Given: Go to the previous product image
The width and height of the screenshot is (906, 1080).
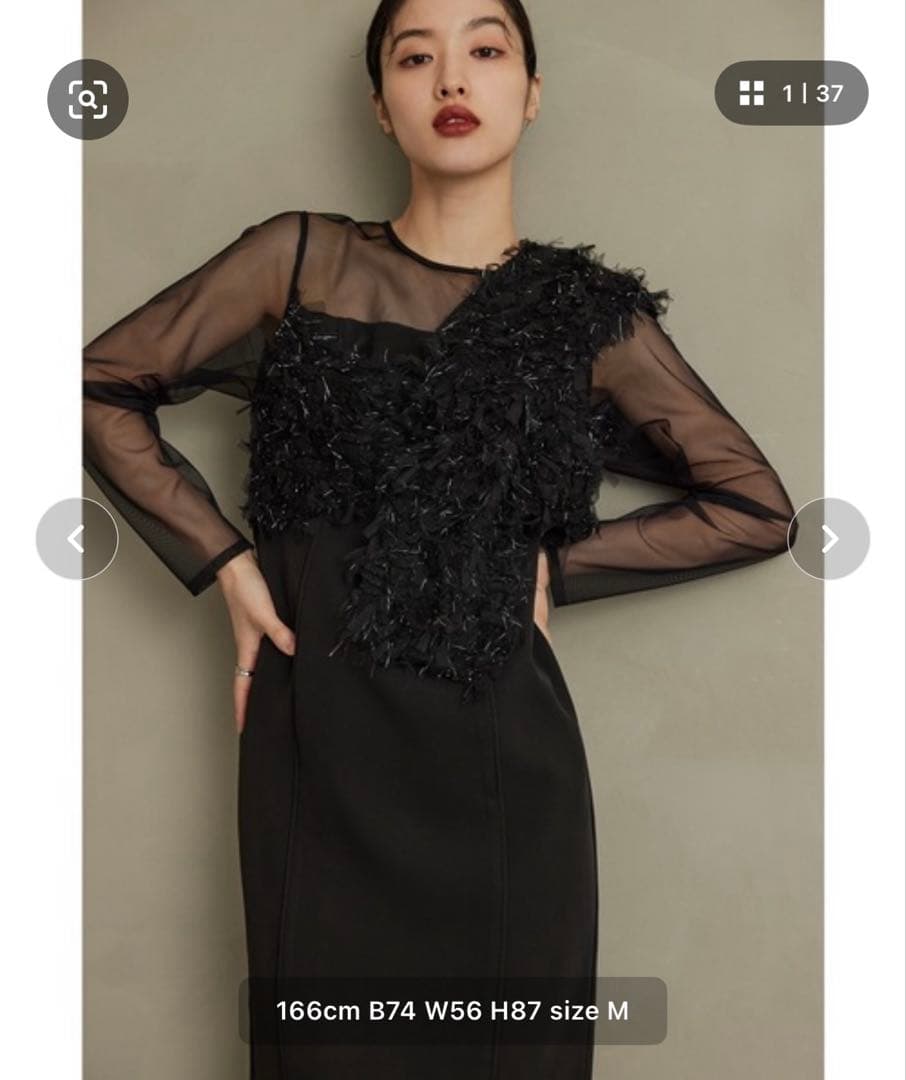Looking at the screenshot, I should pos(76,539).
